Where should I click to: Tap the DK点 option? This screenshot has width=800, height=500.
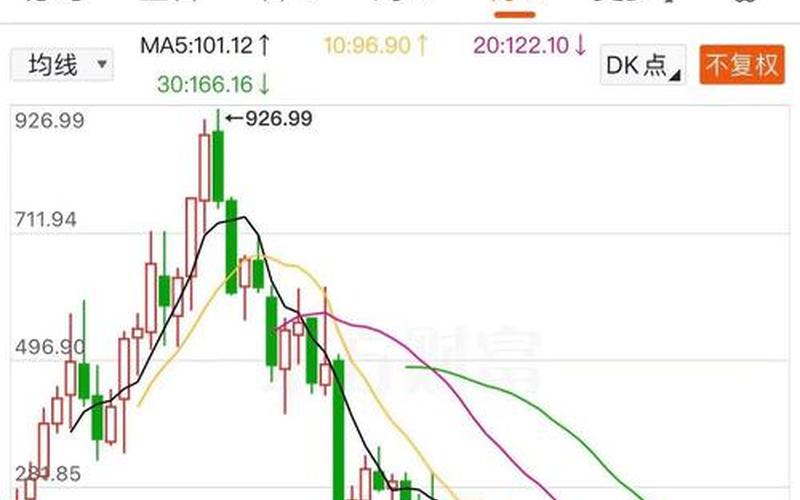pyautogui.click(x=643, y=66)
